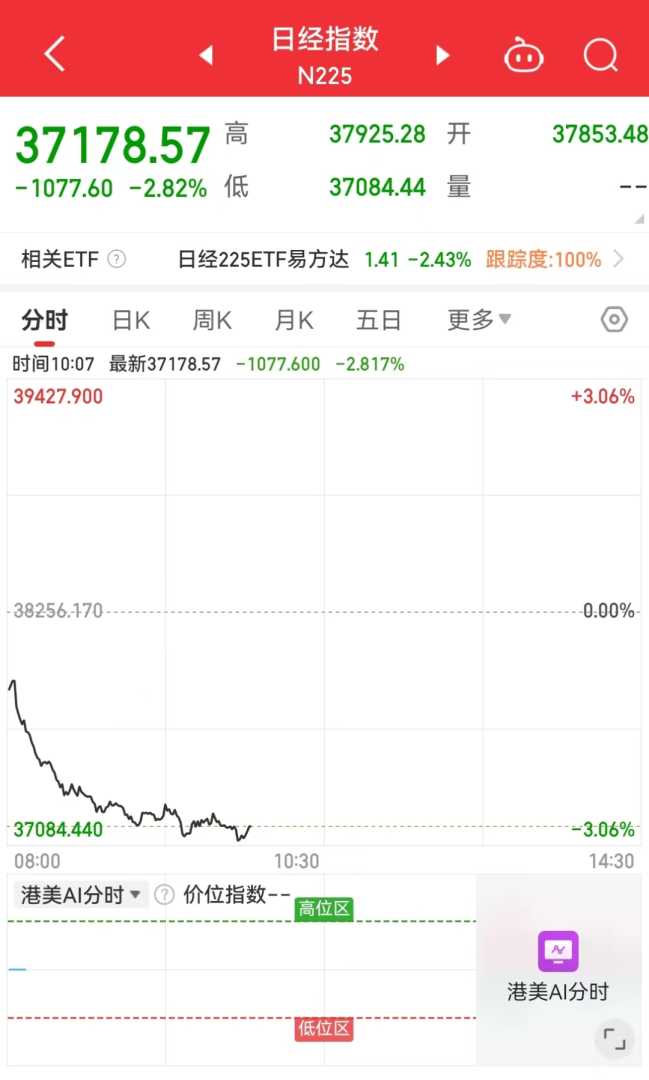Screen dimensions: 649x1080
Task: Open search from the header
Action: tap(600, 55)
